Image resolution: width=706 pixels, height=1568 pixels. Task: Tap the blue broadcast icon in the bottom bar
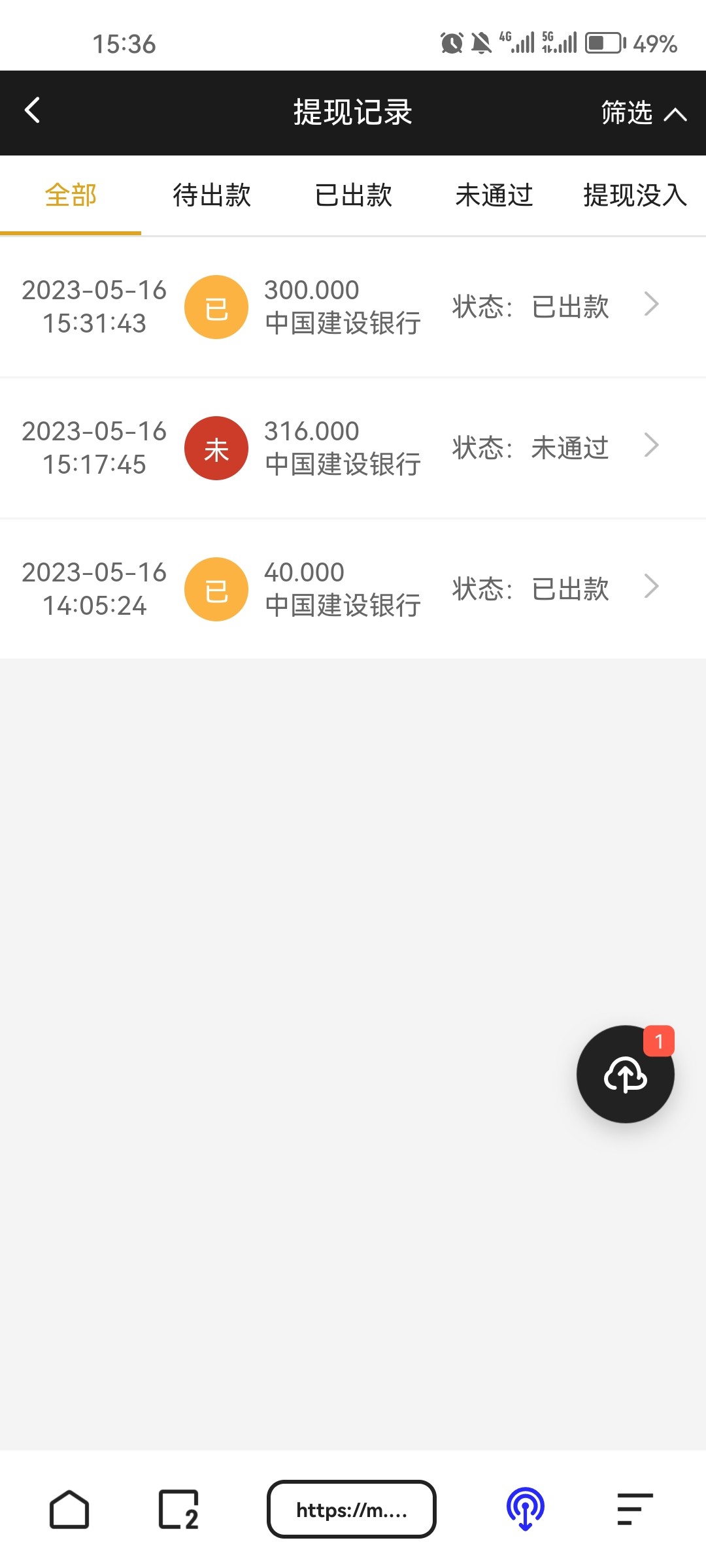pos(526,1511)
